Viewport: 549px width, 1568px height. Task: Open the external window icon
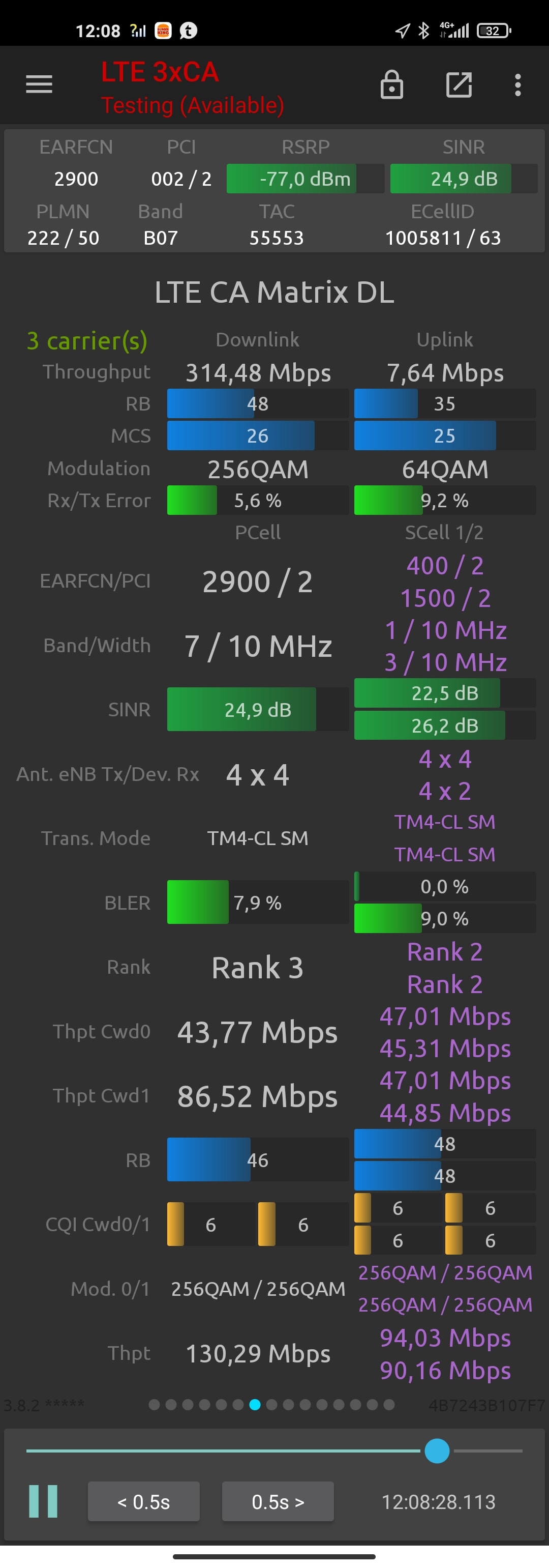[x=459, y=84]
